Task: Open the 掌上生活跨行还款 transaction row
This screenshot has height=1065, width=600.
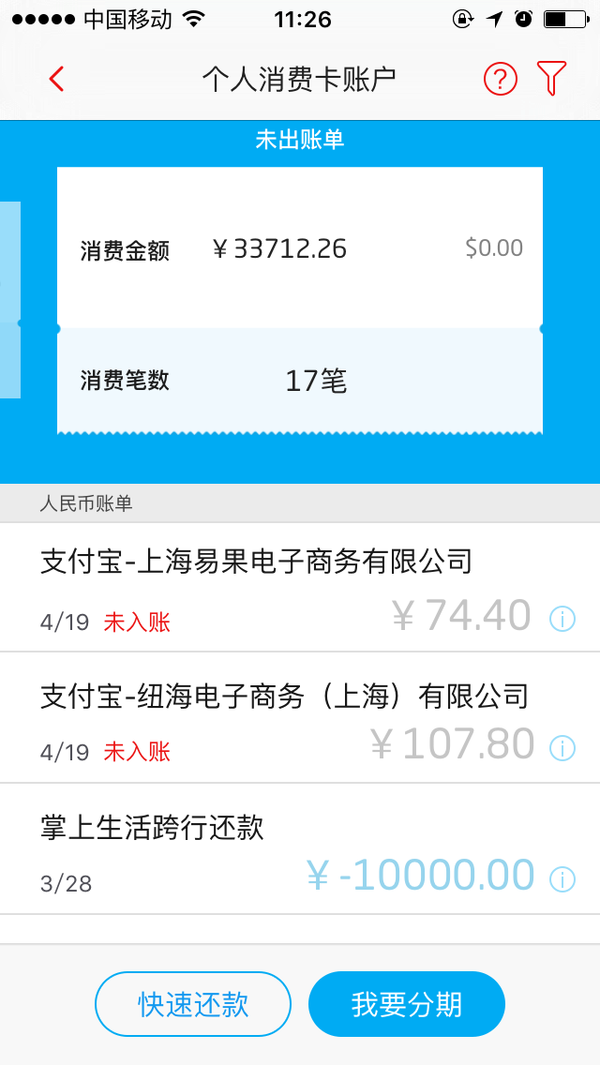Action: tap(300, 849)
